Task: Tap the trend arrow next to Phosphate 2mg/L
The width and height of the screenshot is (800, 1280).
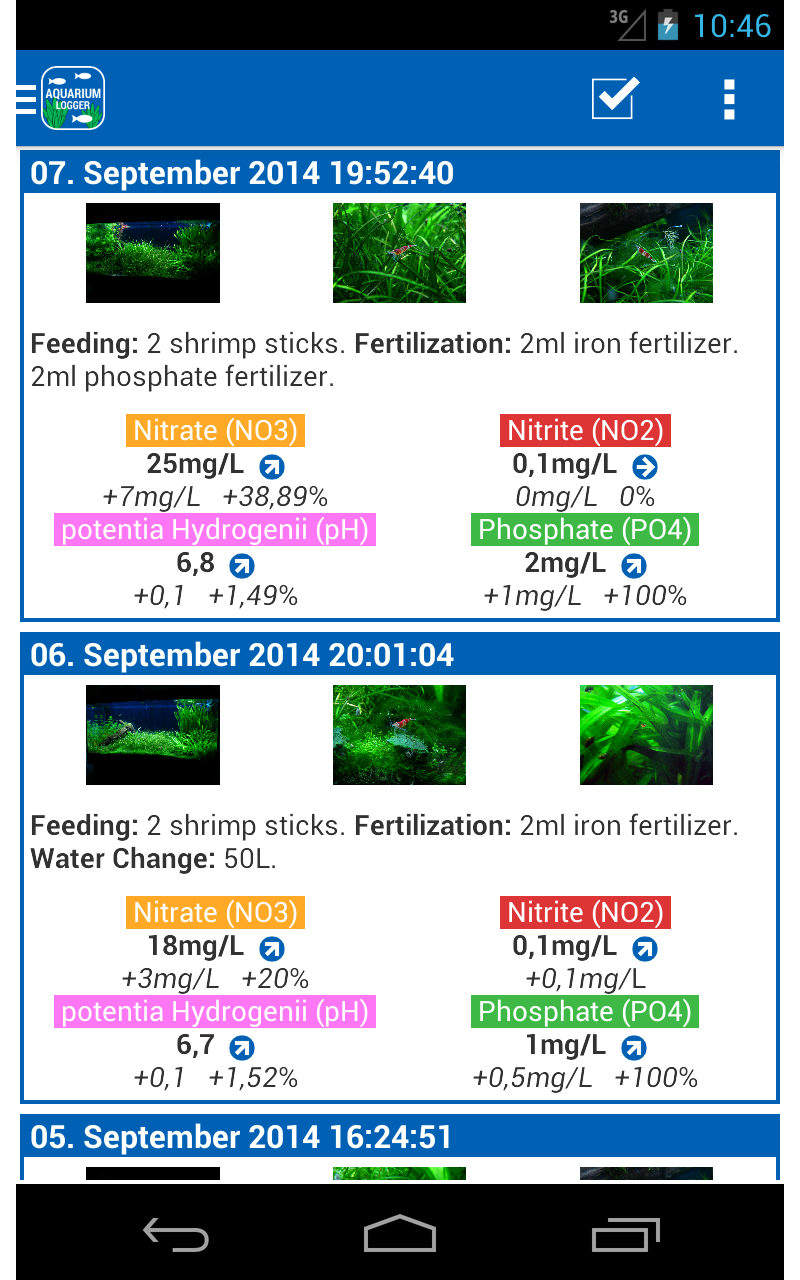Action: (x=632, y=565)
